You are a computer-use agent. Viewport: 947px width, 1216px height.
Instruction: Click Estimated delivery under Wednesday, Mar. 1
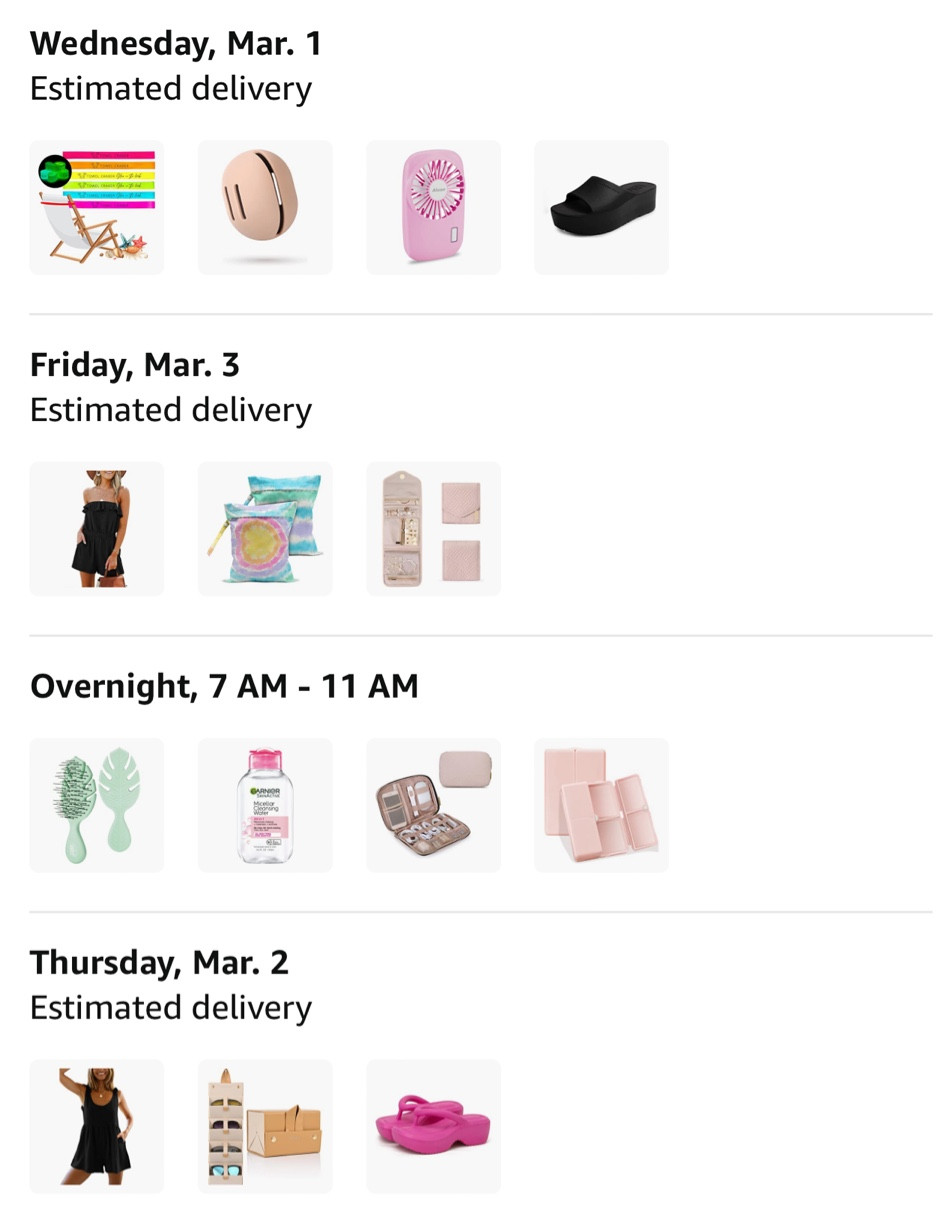tap(170, 88)
